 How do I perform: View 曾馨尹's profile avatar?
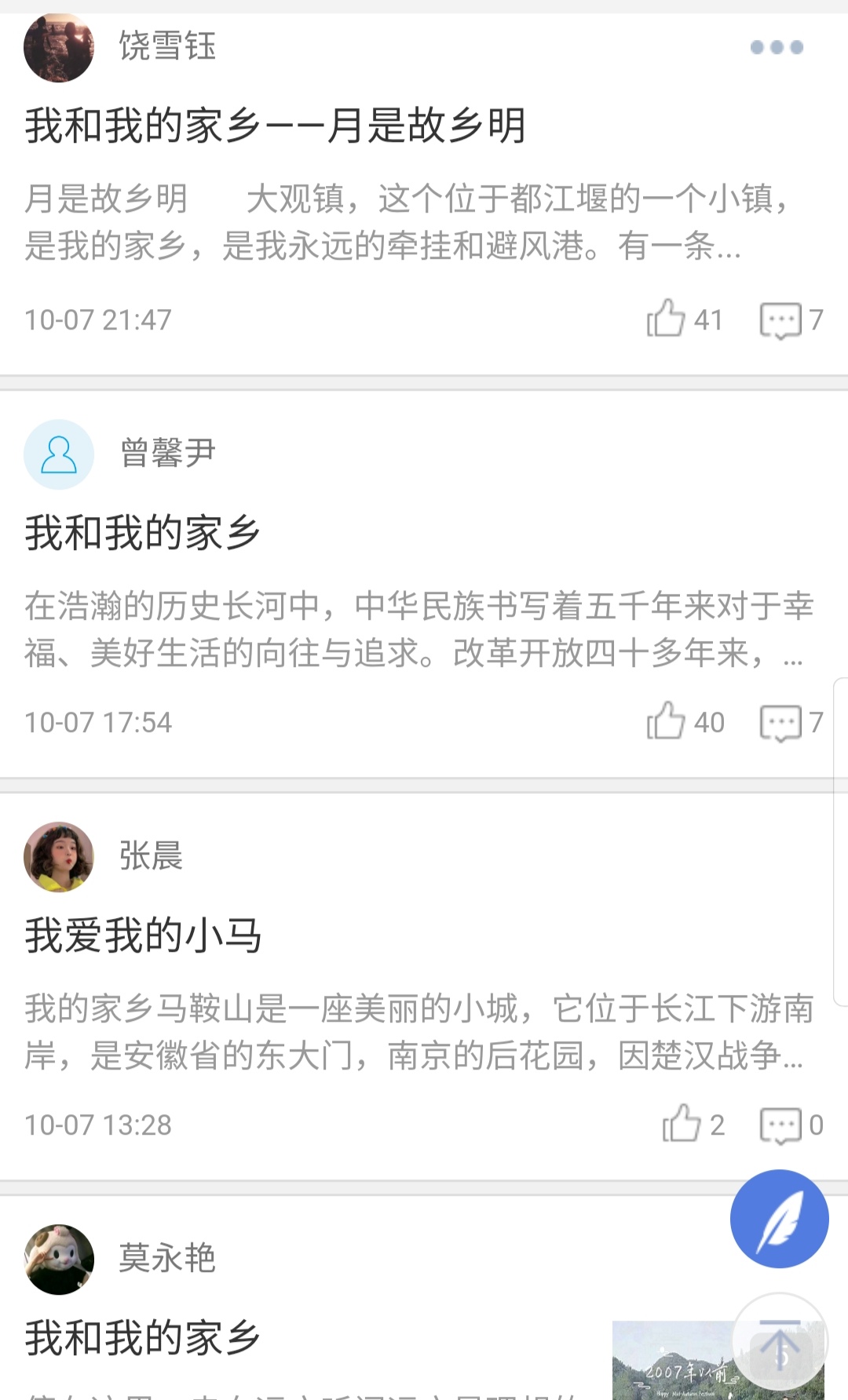pos(59,454)
